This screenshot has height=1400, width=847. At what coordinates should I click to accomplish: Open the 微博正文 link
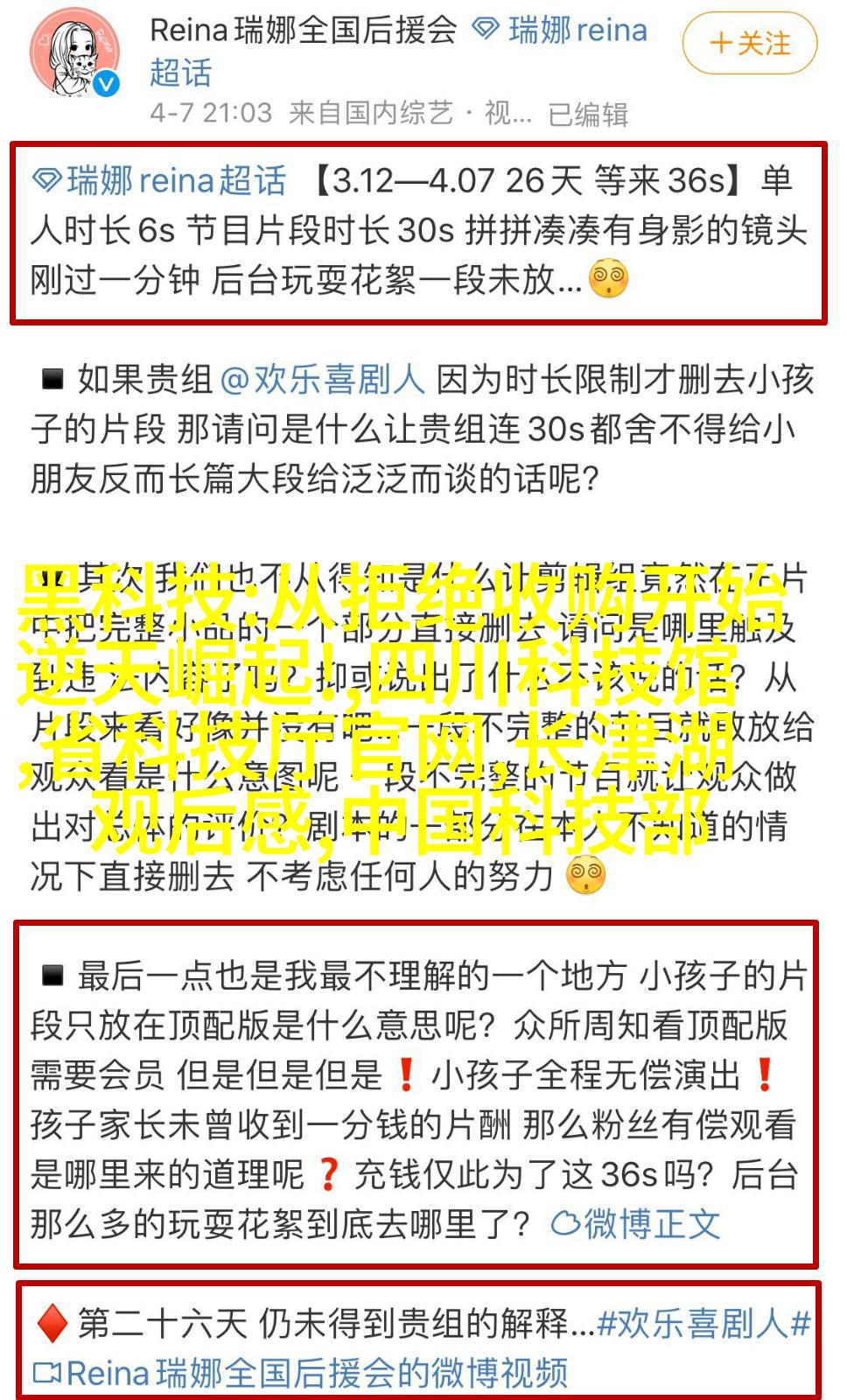[x=636, y=1224]
